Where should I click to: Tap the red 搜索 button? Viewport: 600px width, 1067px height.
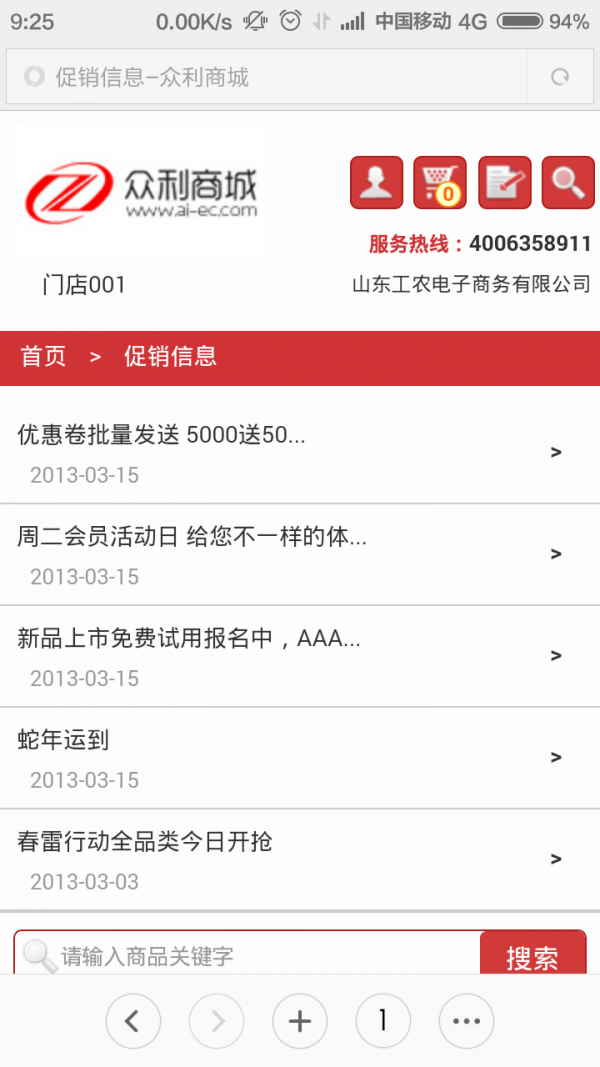[532, 956]
